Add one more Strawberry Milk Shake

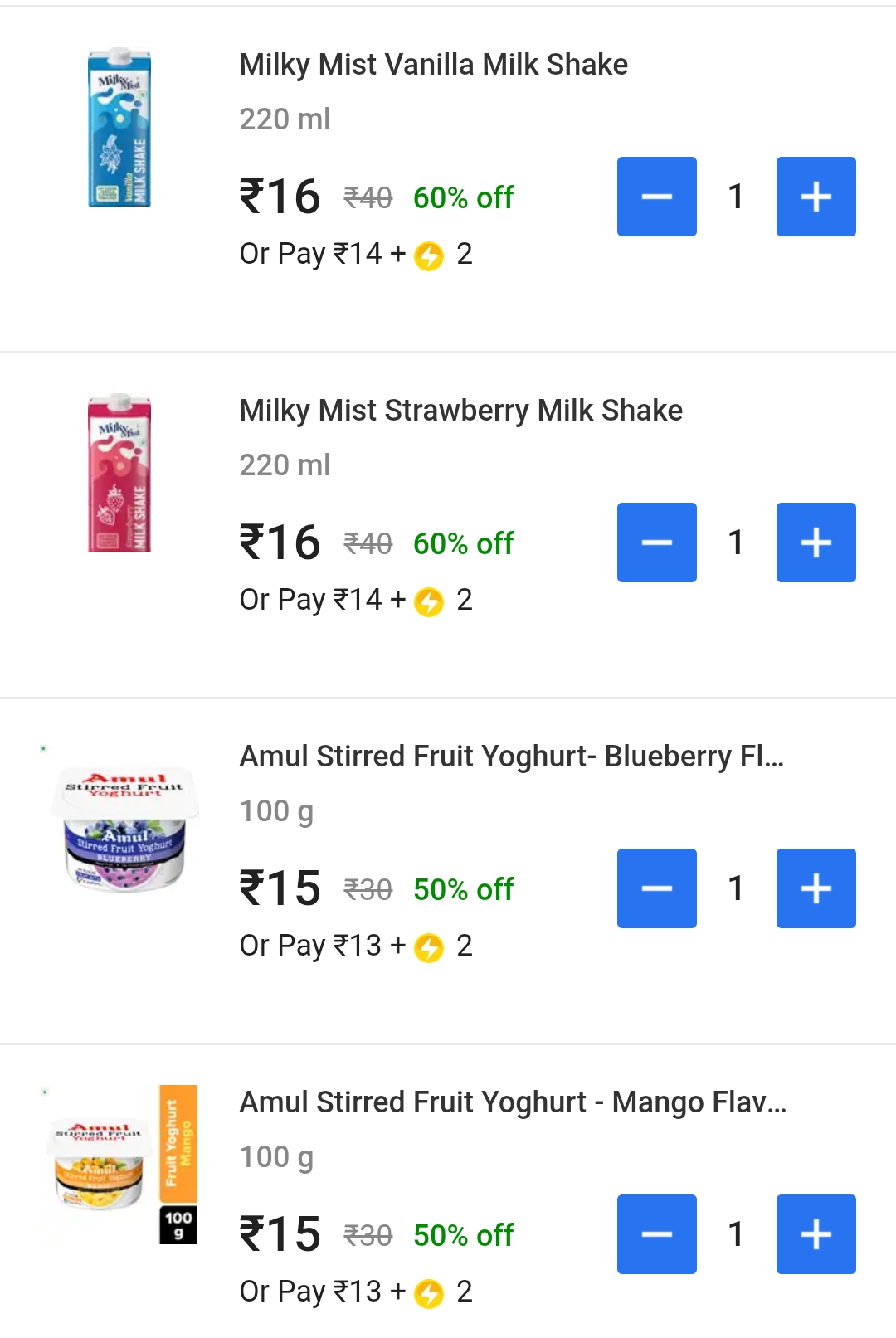[816, 542]
